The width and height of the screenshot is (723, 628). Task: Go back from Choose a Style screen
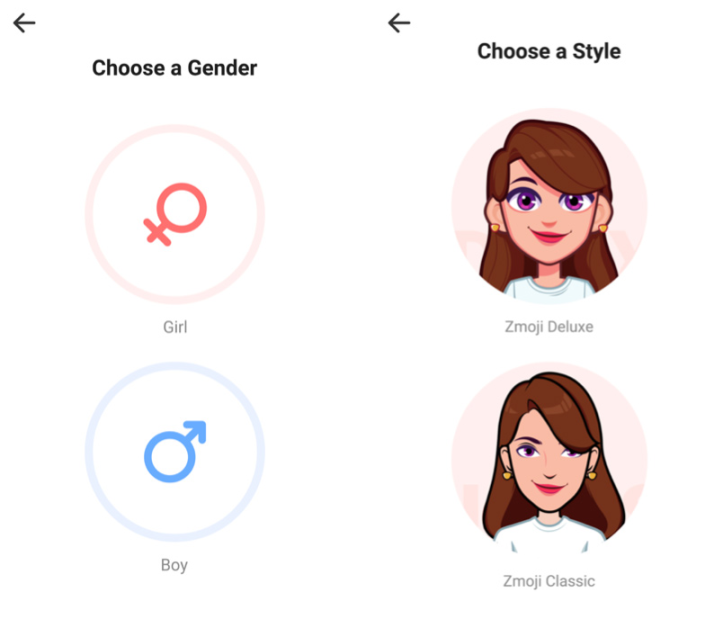coord(399,23)
